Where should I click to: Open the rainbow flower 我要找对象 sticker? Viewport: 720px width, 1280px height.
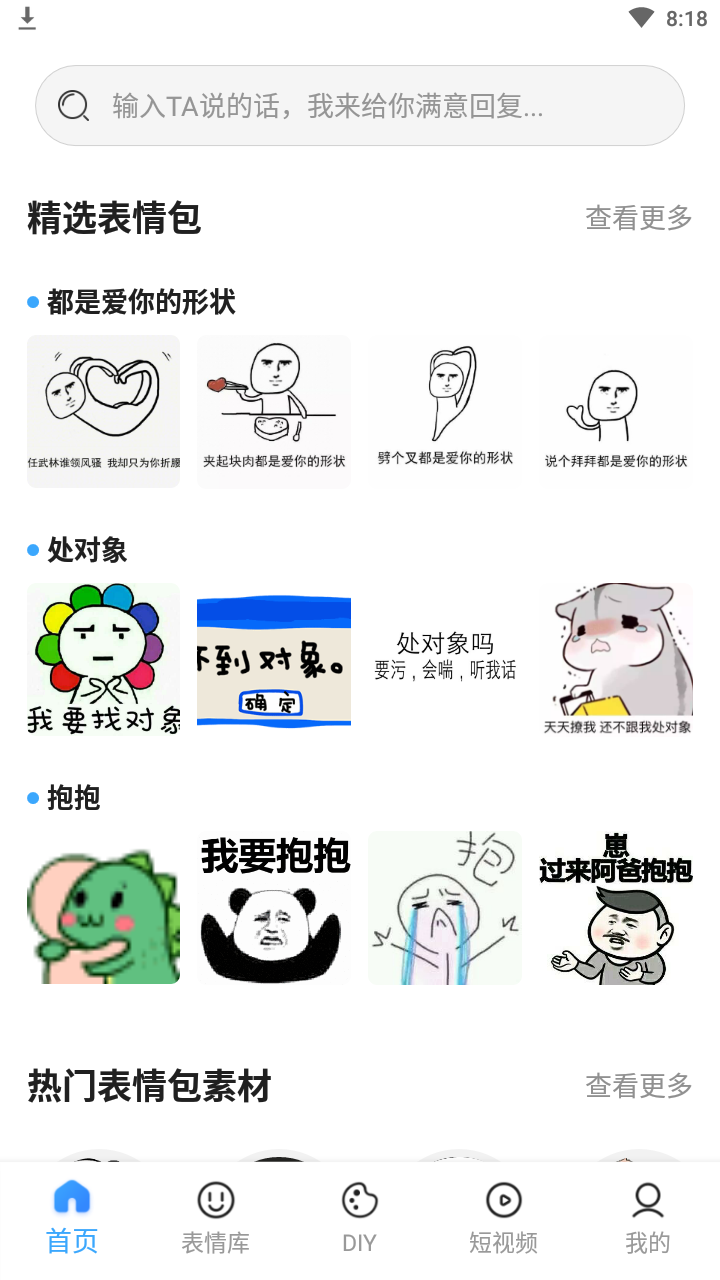pyautogui.click(x=103, y=659)
